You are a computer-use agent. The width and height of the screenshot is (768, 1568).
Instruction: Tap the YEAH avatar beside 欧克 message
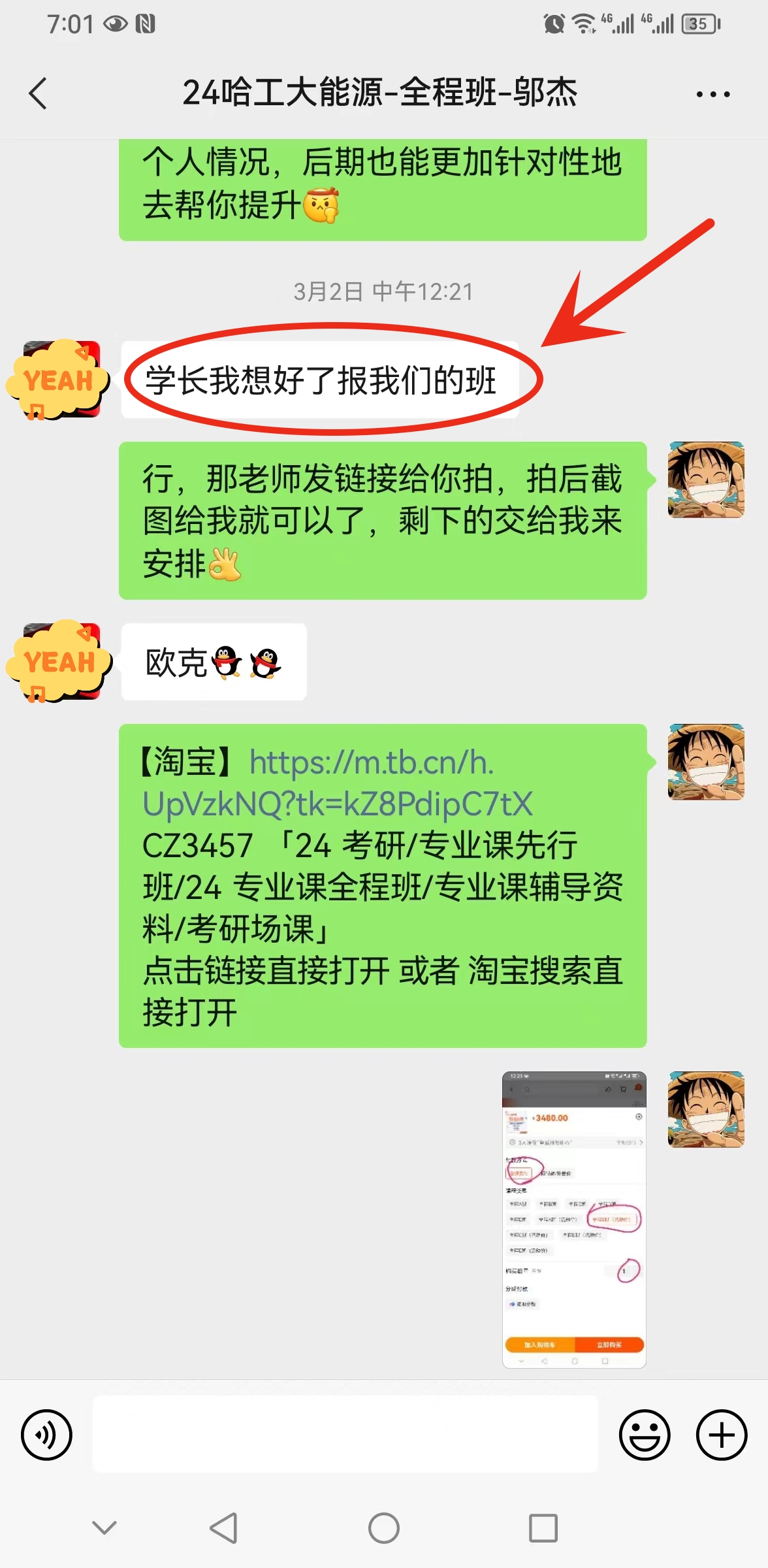(x=59, y=661)
